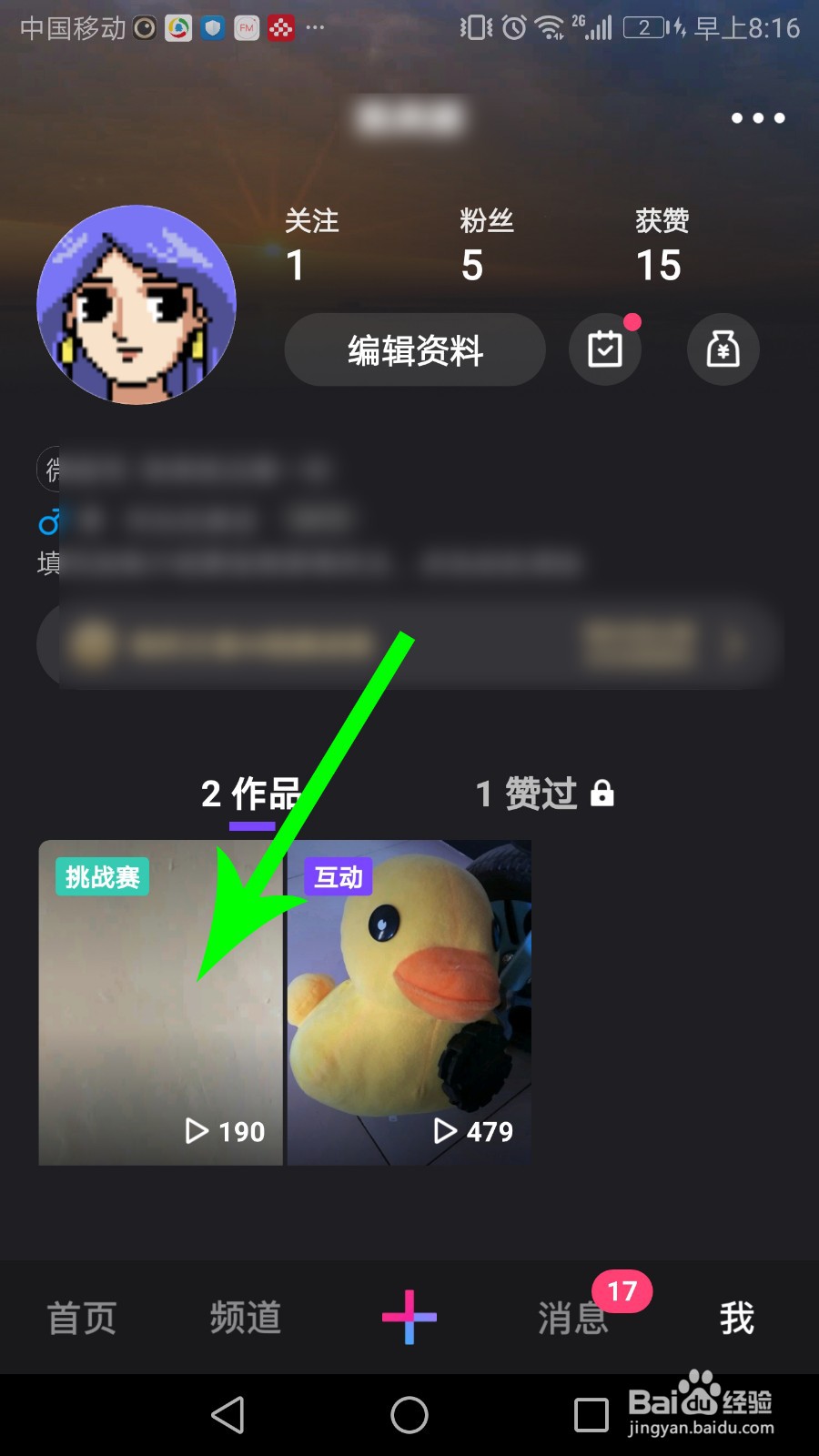The image size is (819, 1456).
Task: Tap the lock icon next to 赞过
Action: 604,793
